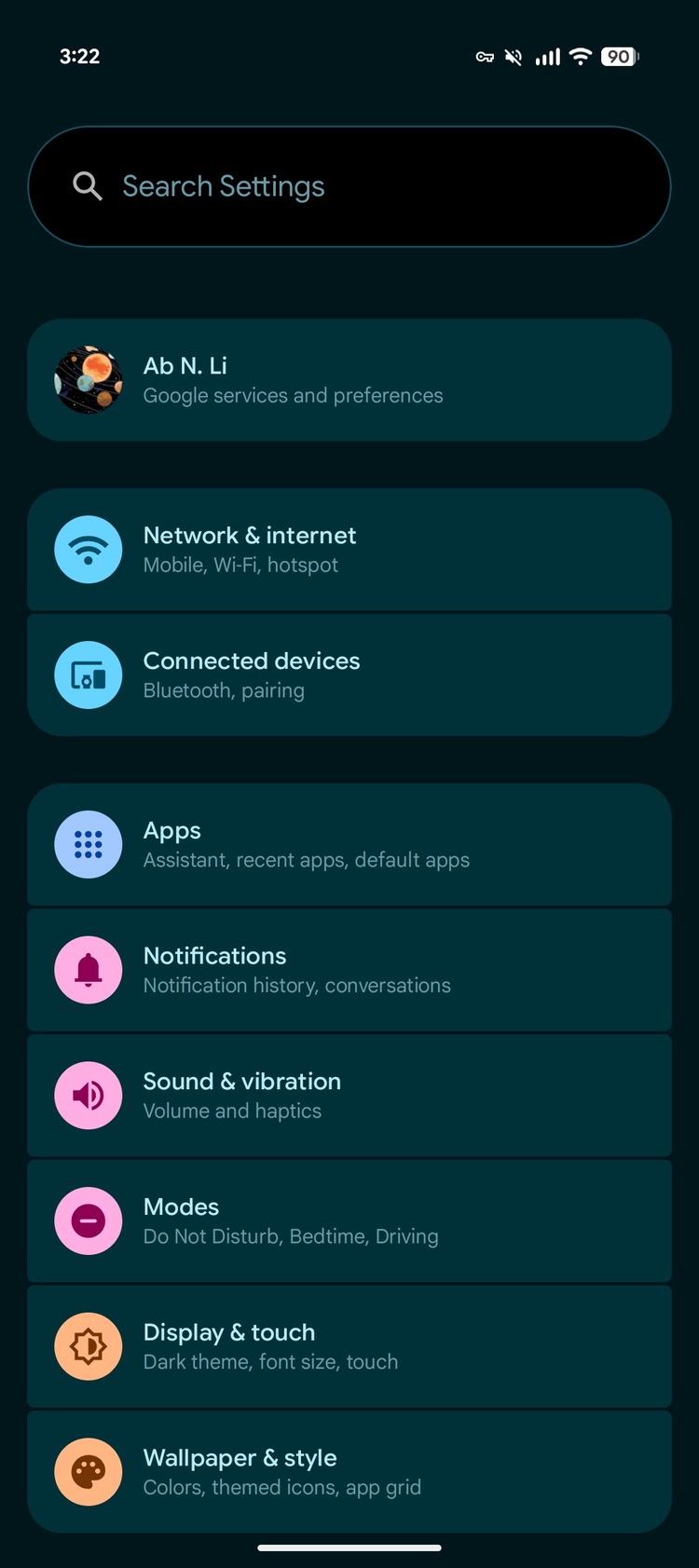Screen dimensions: 699x1568
Task: Select the Sound & vibration speaker icon
Action: [x=89, y=1096]
